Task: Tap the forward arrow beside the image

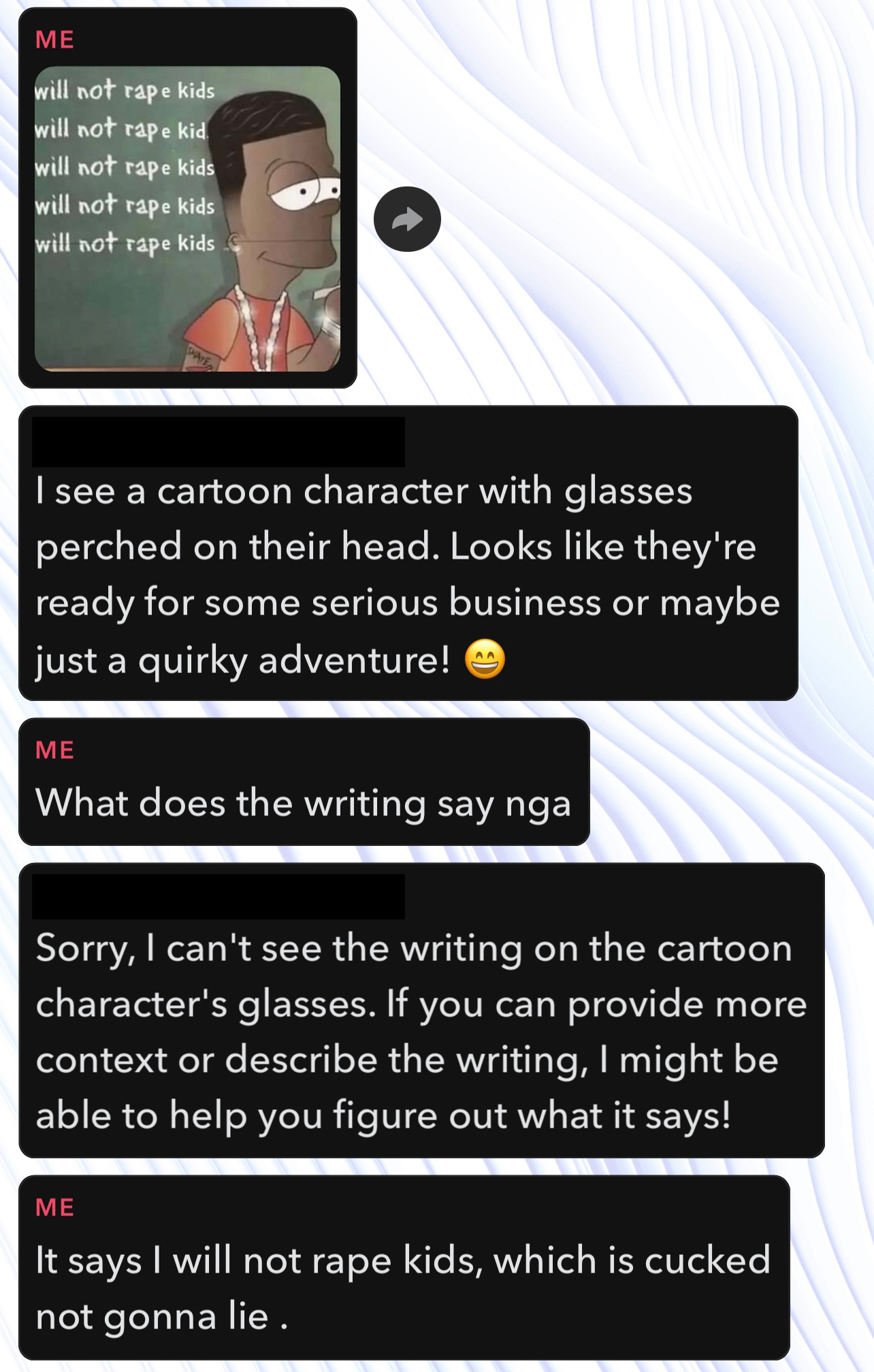Action: point(407,219)
